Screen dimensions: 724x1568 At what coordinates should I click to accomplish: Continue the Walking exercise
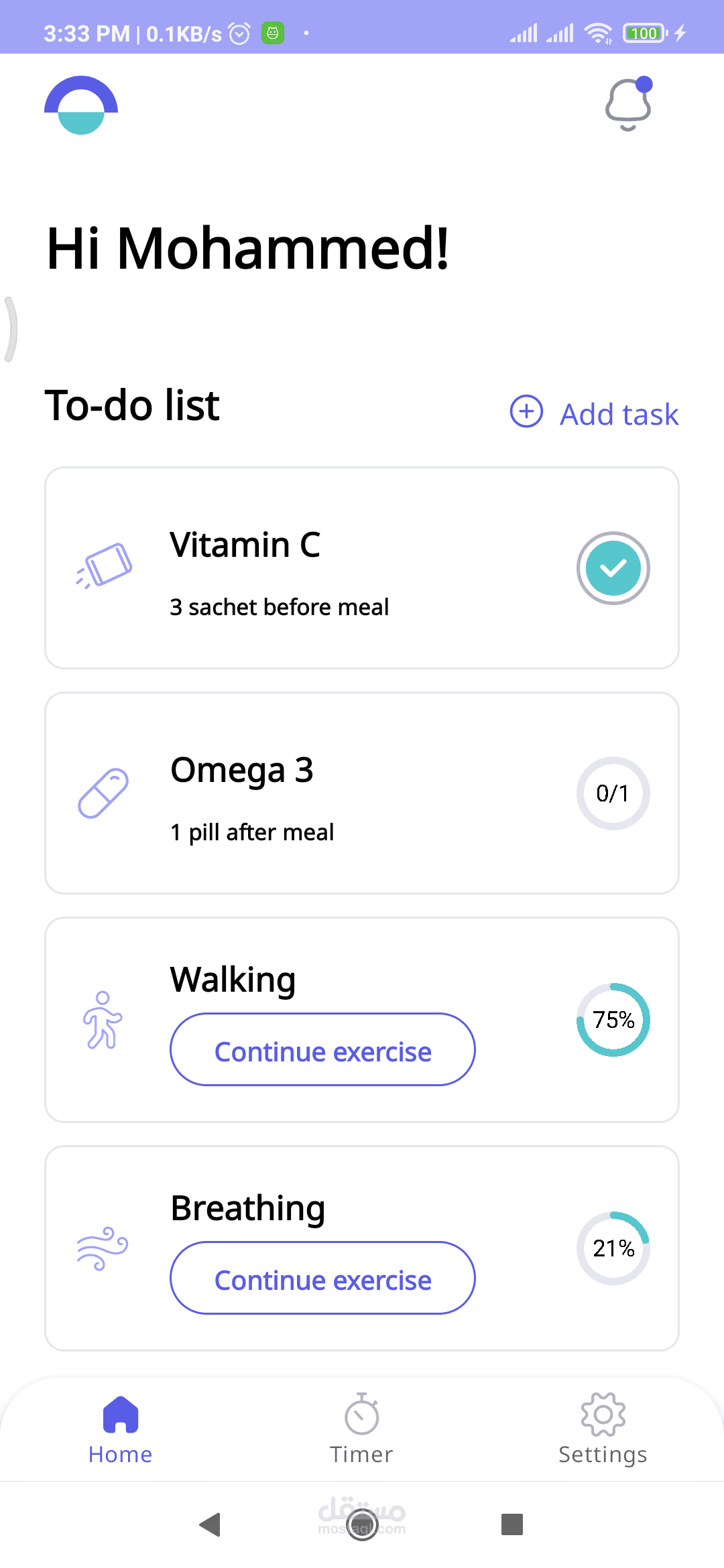[x=322, y=1050]
